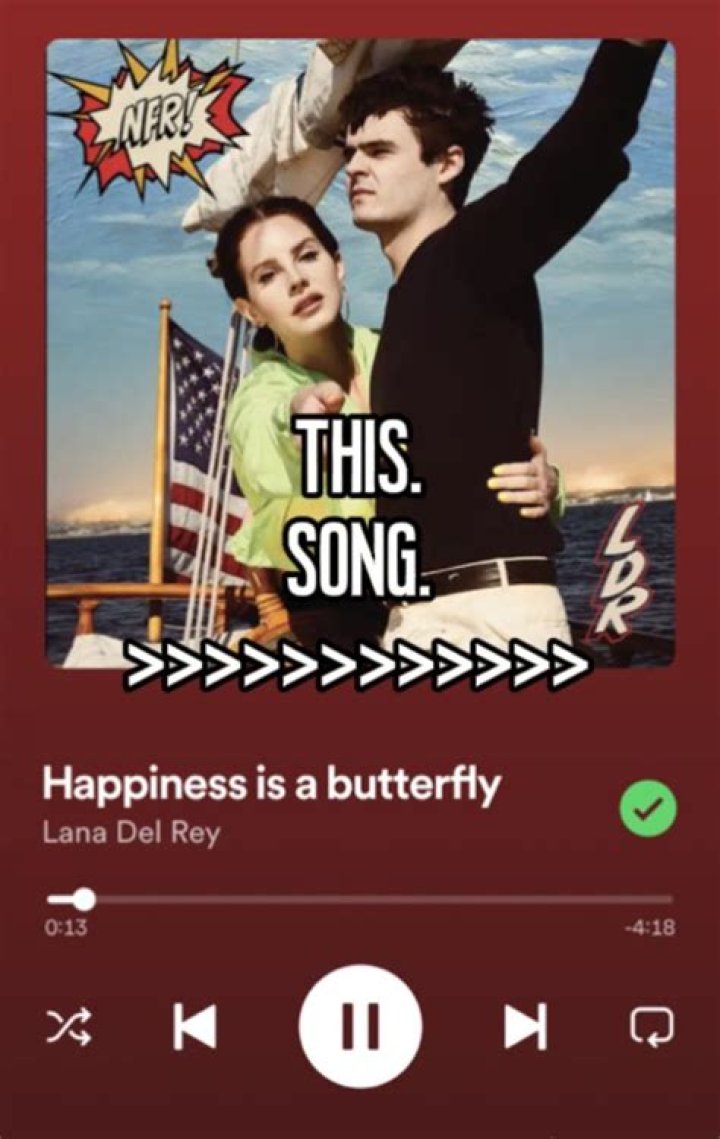Skip to the next track
This screenshot has width=720, height=1139.
click(526, 1026)
